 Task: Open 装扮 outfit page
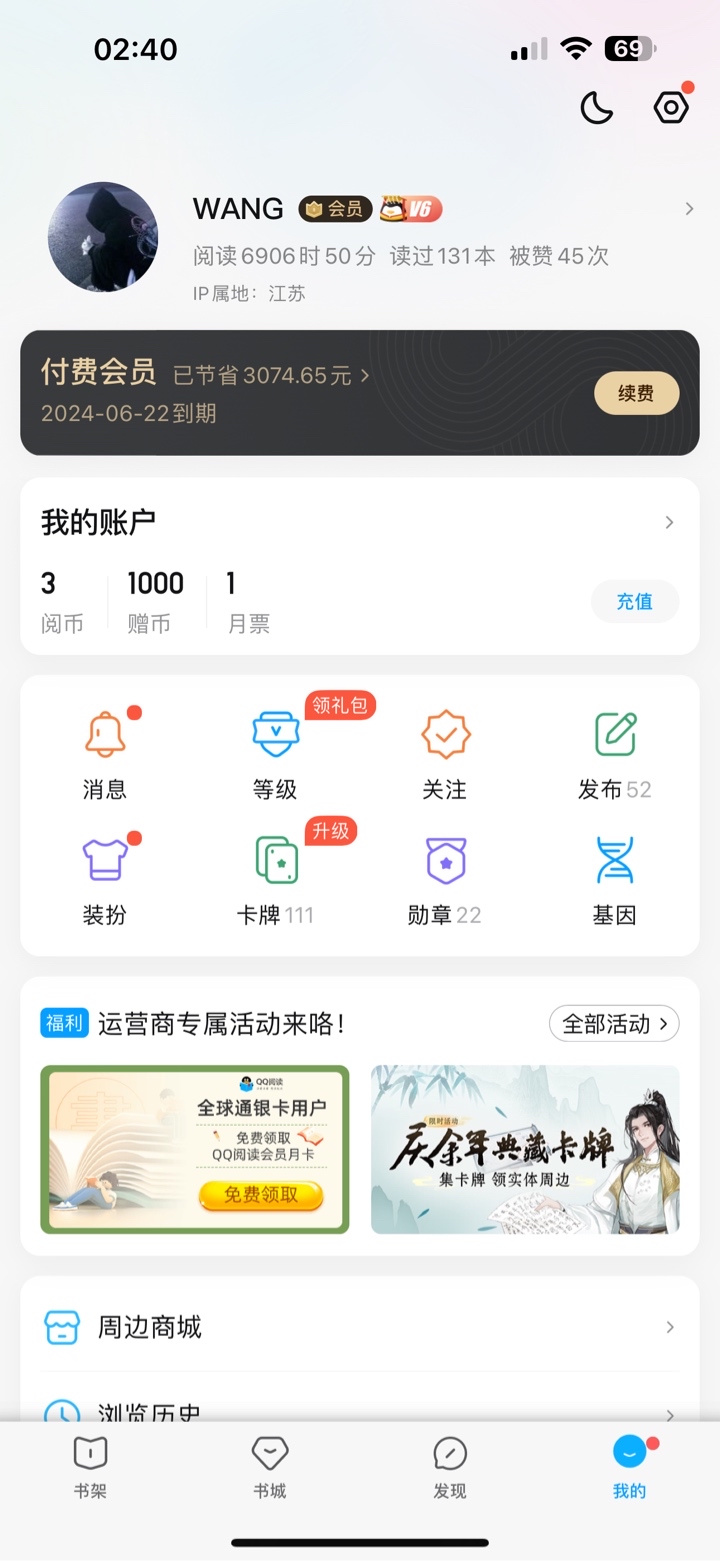(105, 880)
